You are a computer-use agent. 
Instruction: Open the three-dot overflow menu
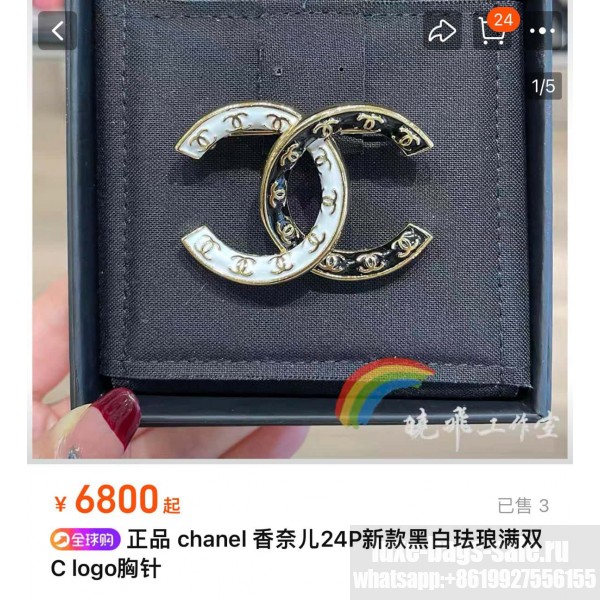point(542,31)
